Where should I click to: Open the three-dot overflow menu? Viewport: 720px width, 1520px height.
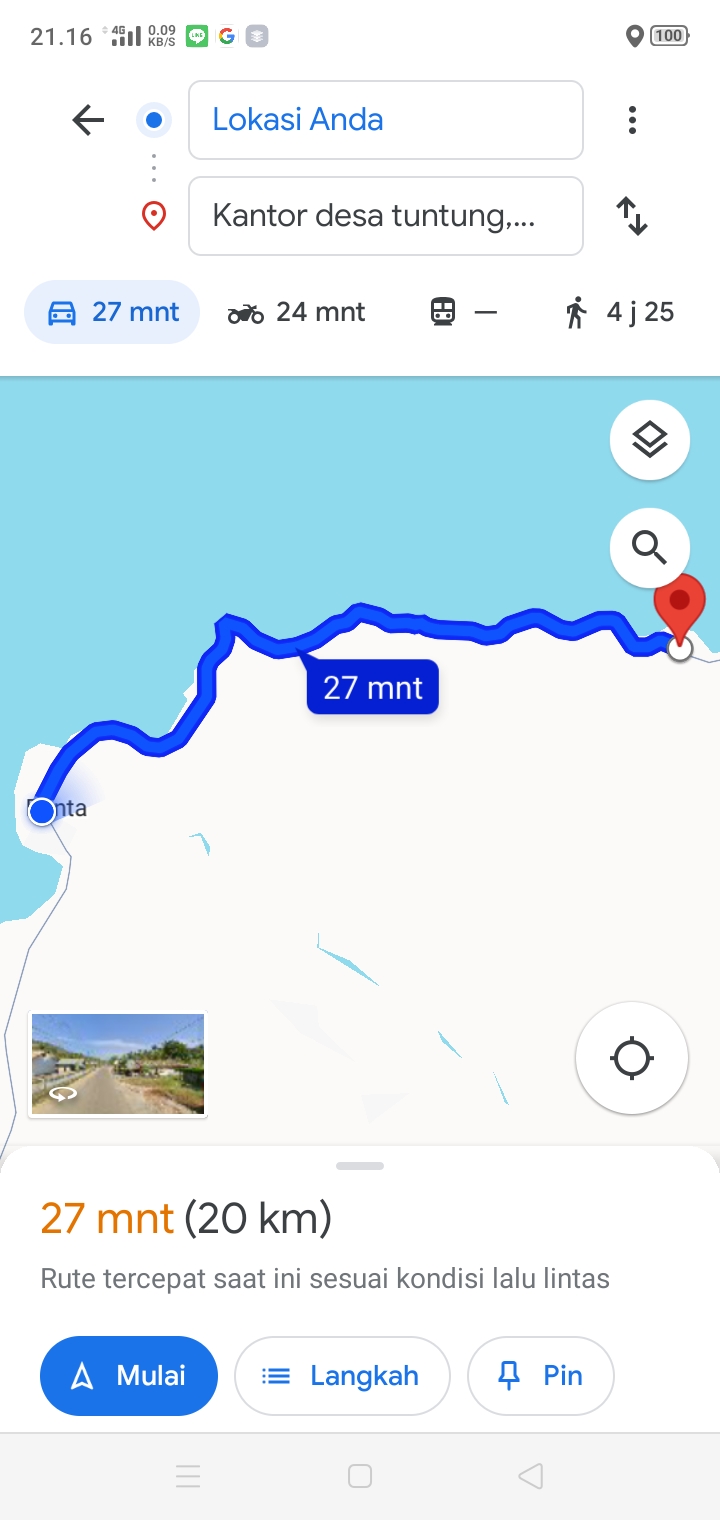(x=632, y=120)
